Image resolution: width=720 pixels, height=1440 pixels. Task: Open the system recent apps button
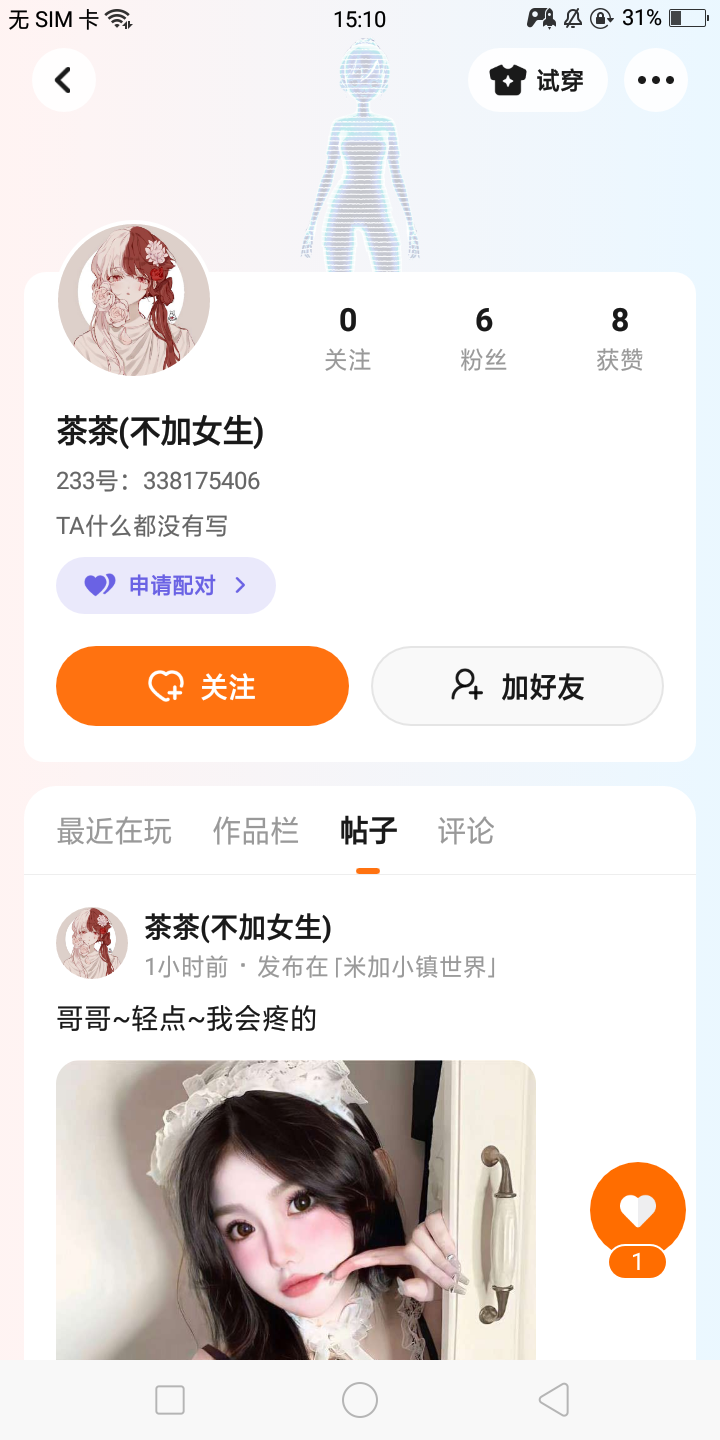tap(170, 1400)
